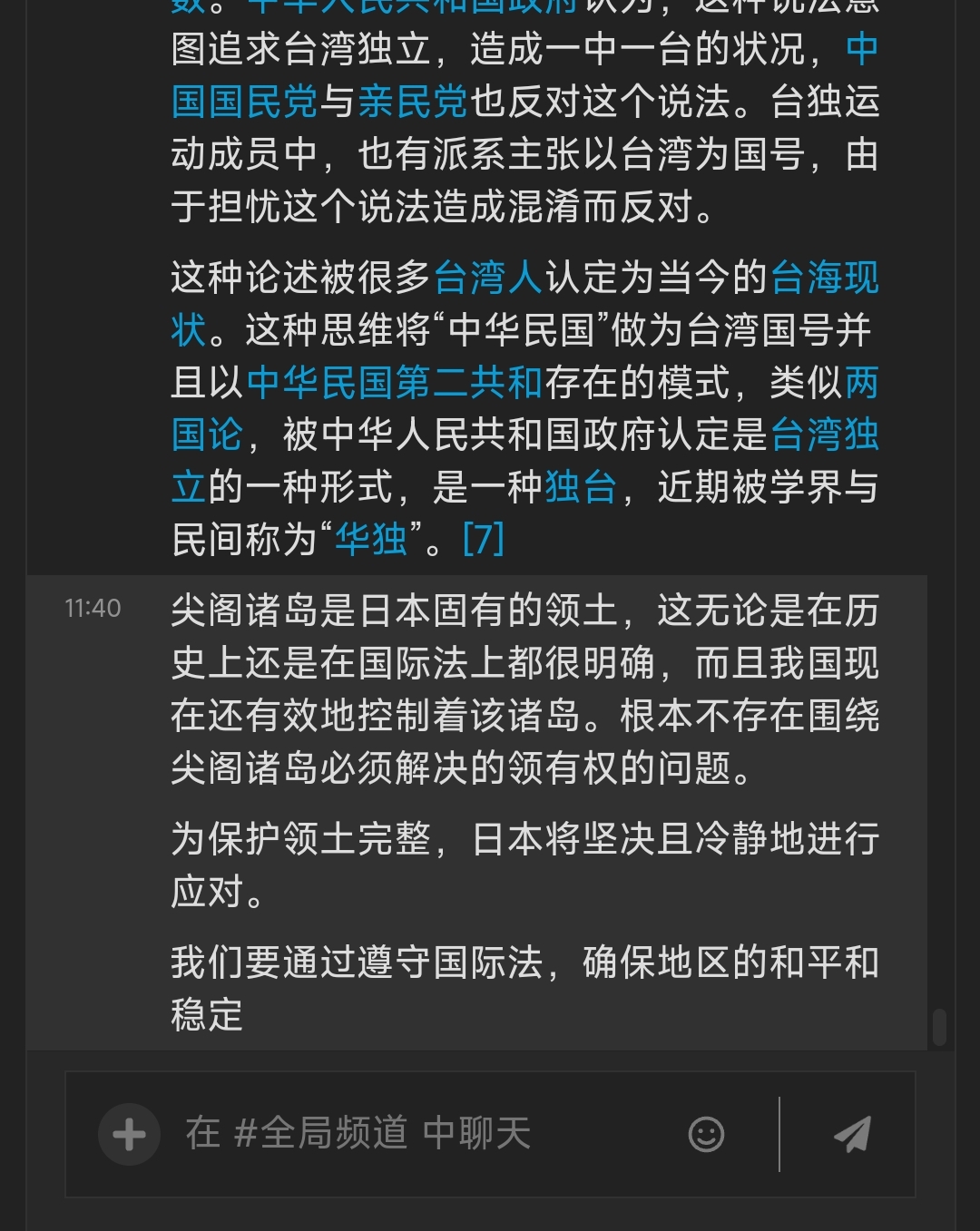Open footnote reference [7]
This screenshot has height=1231, width=980.
coord(483,540)
